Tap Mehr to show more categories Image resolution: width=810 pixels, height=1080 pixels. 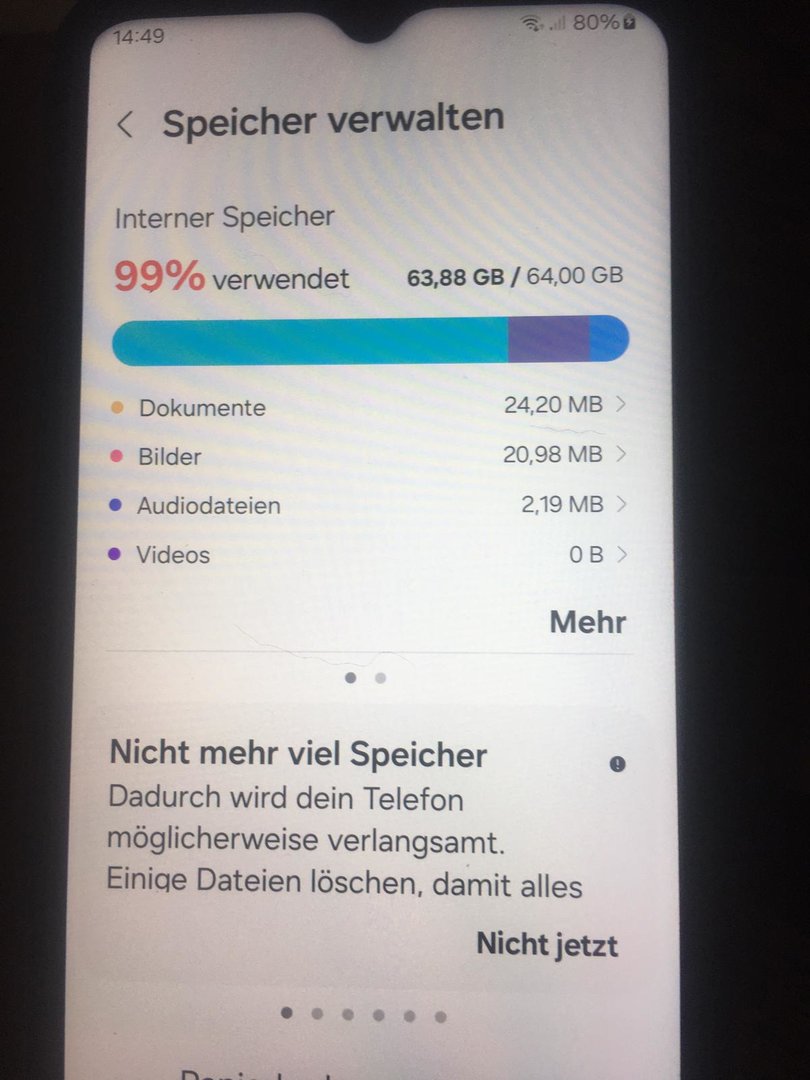tap(587, 622)
